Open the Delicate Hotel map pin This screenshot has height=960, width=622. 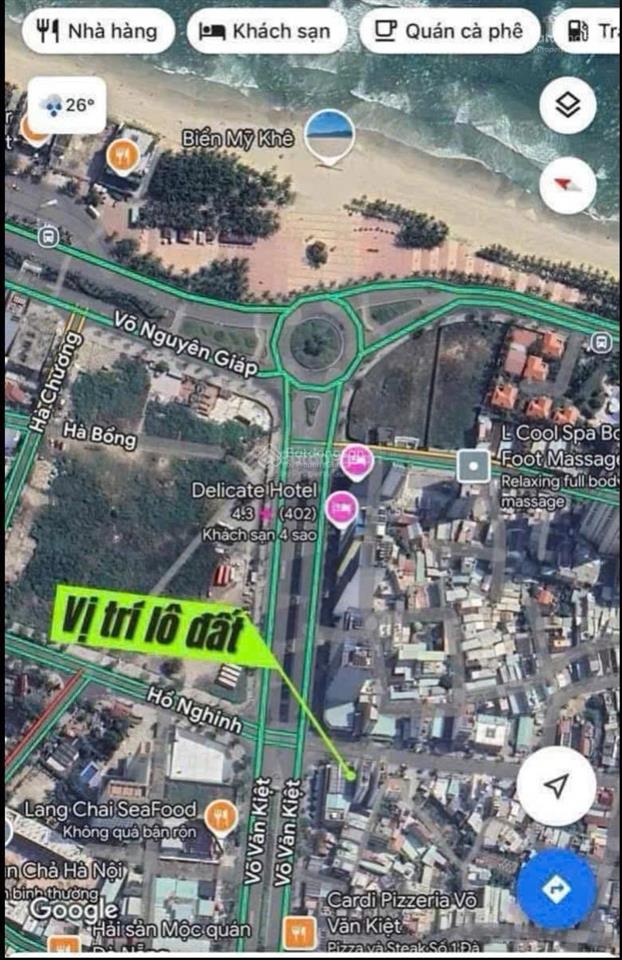(342, 509)
